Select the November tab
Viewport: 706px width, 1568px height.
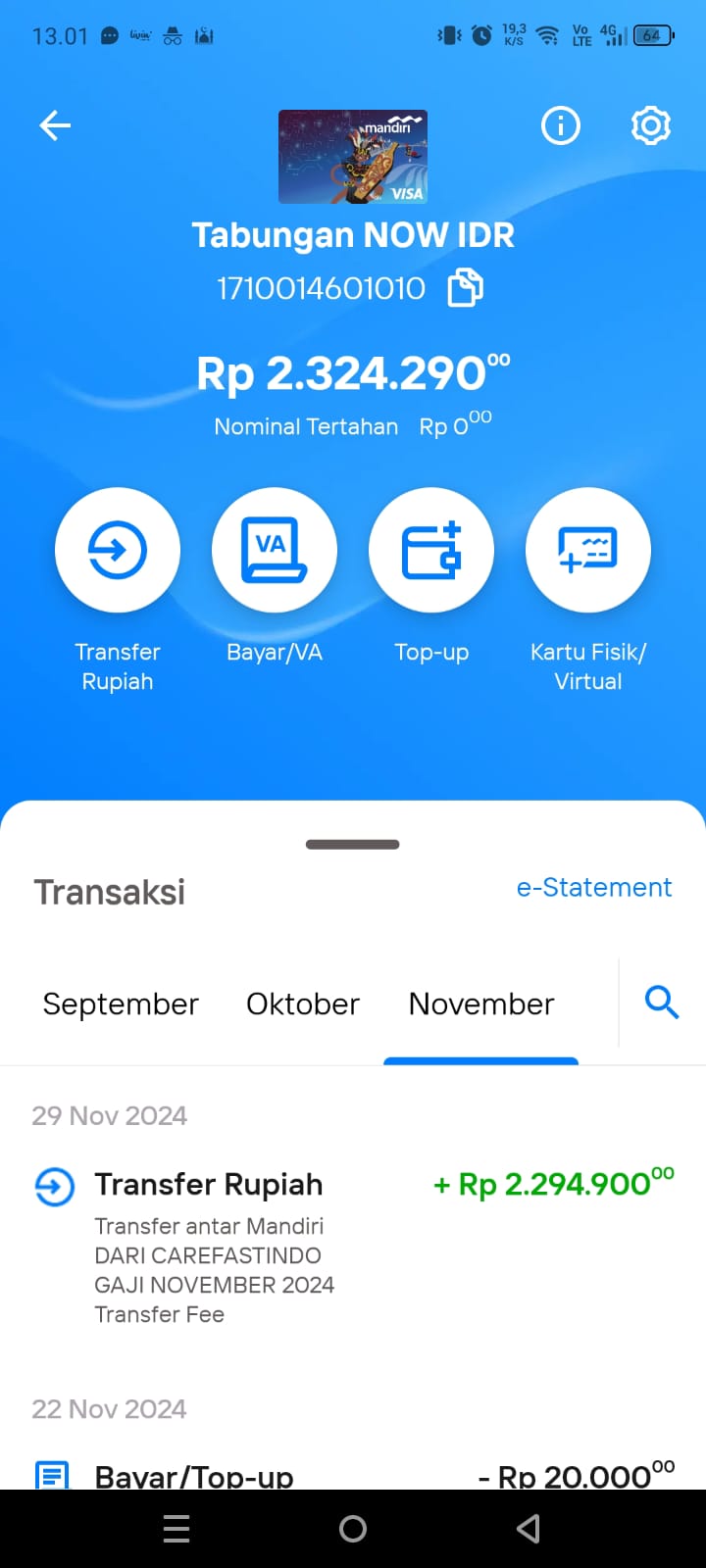(x=481, y=1004)
